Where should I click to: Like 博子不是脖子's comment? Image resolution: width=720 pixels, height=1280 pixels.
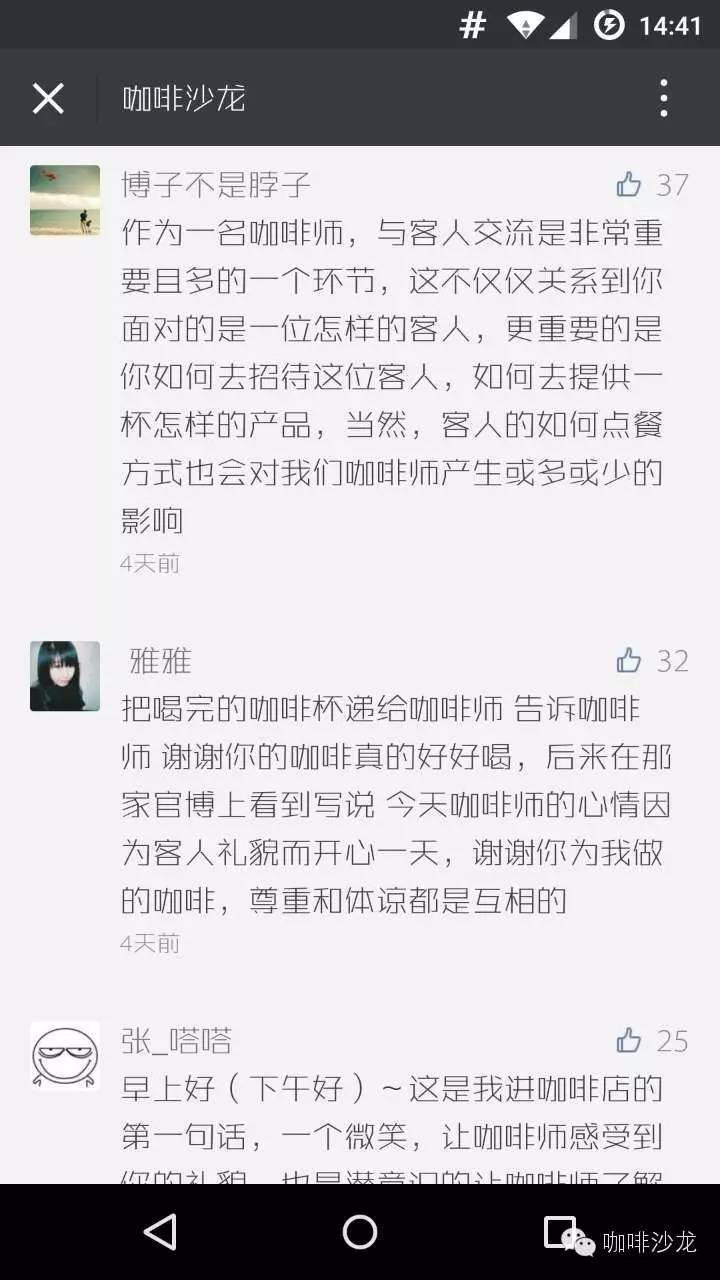tap(629, 184)
